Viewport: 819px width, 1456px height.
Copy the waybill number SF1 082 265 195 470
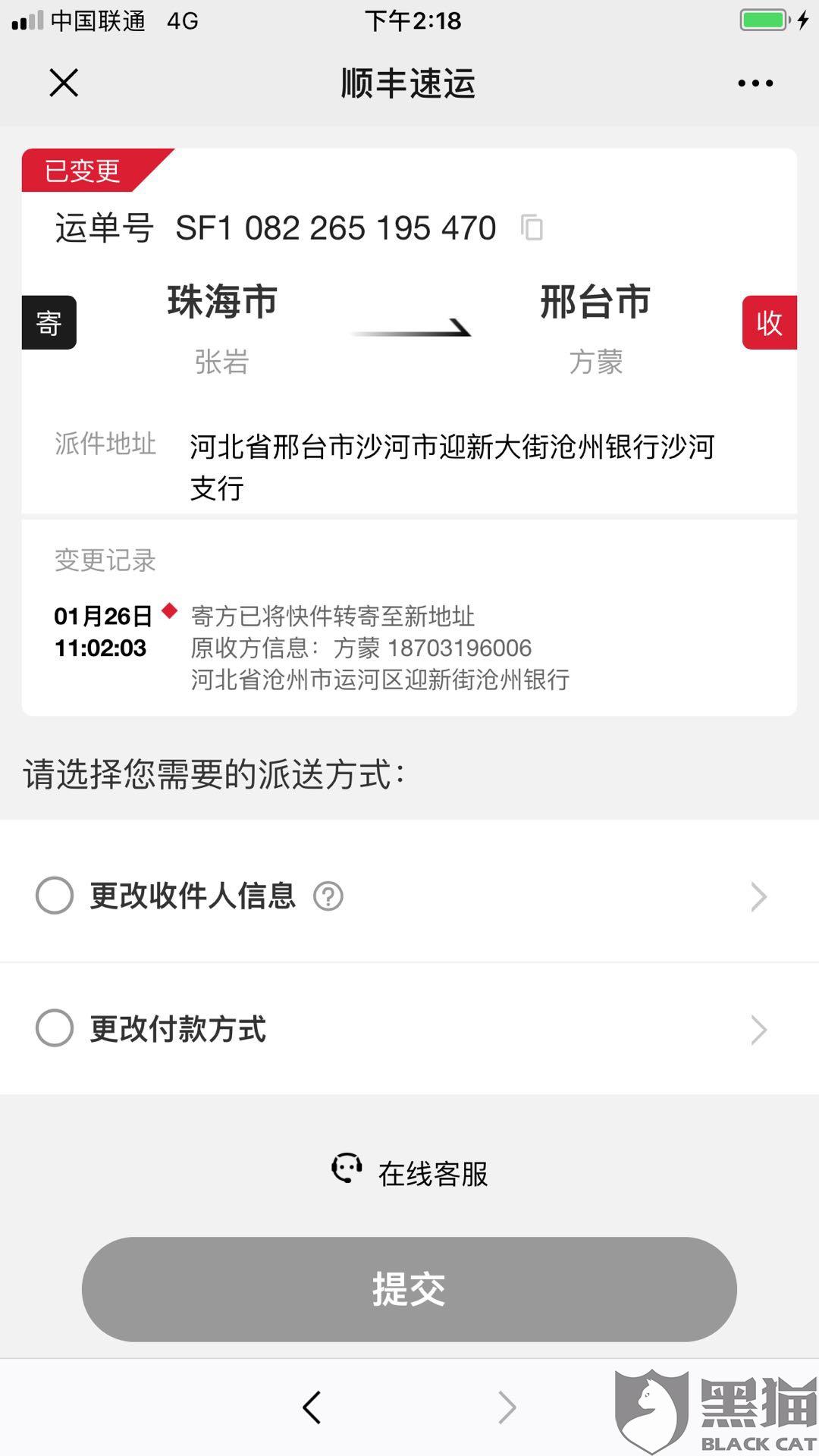(532, 227)
